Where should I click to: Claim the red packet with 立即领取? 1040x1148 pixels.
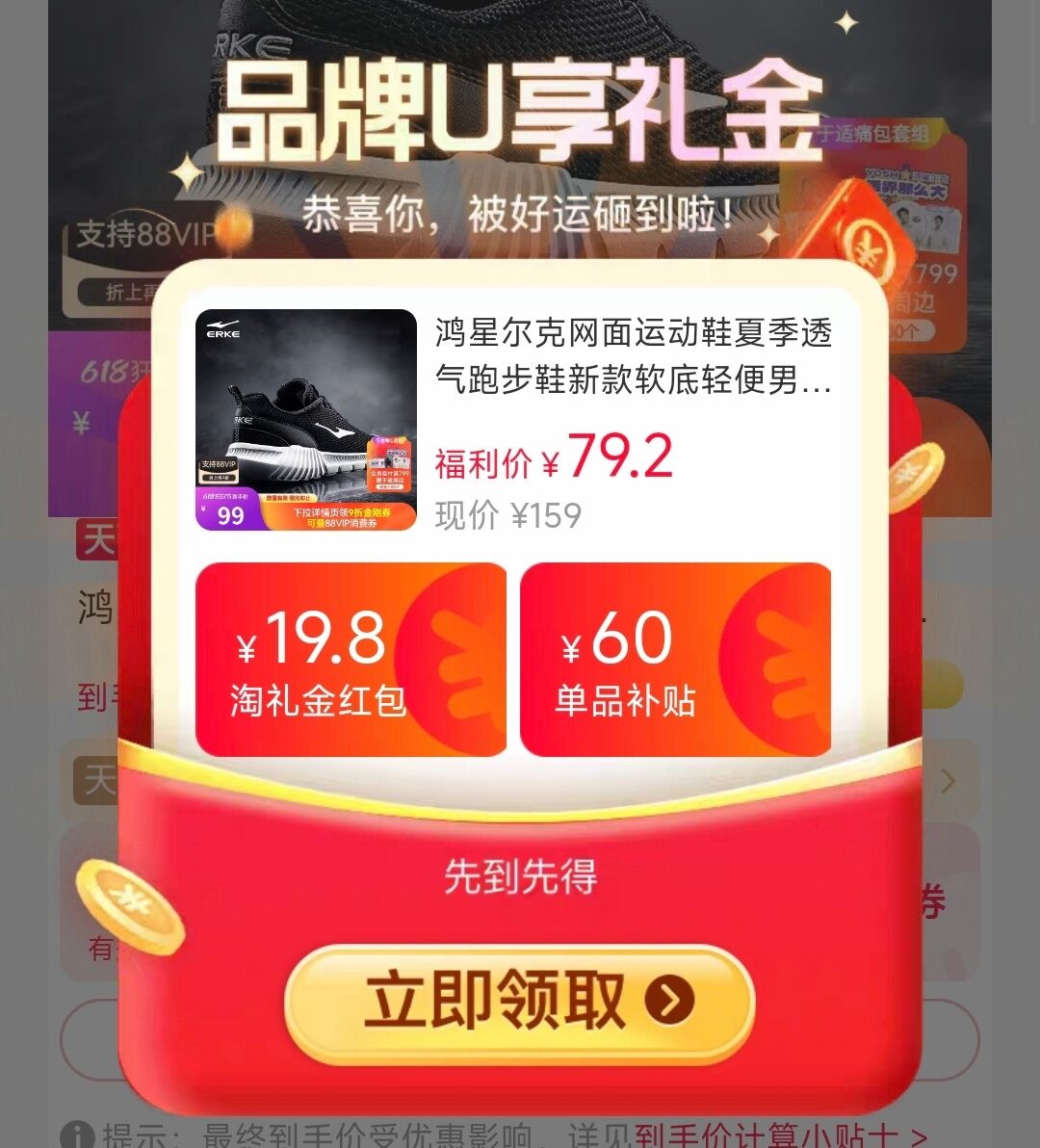(519, 1003)
